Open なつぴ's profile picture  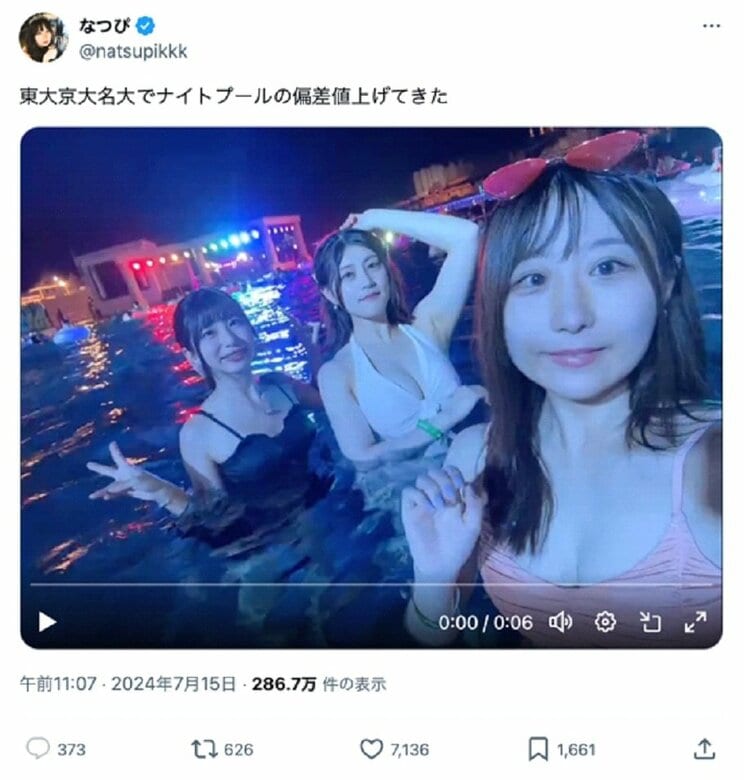pyautogui.click(x=43, y=38)
